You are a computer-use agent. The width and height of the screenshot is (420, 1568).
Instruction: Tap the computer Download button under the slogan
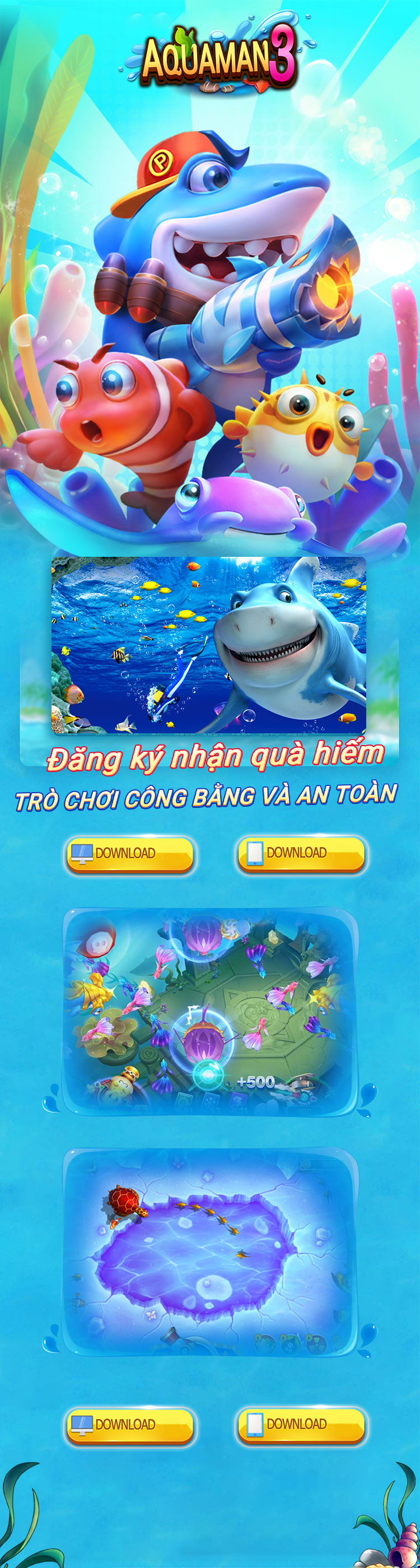(x=130, y=854)
